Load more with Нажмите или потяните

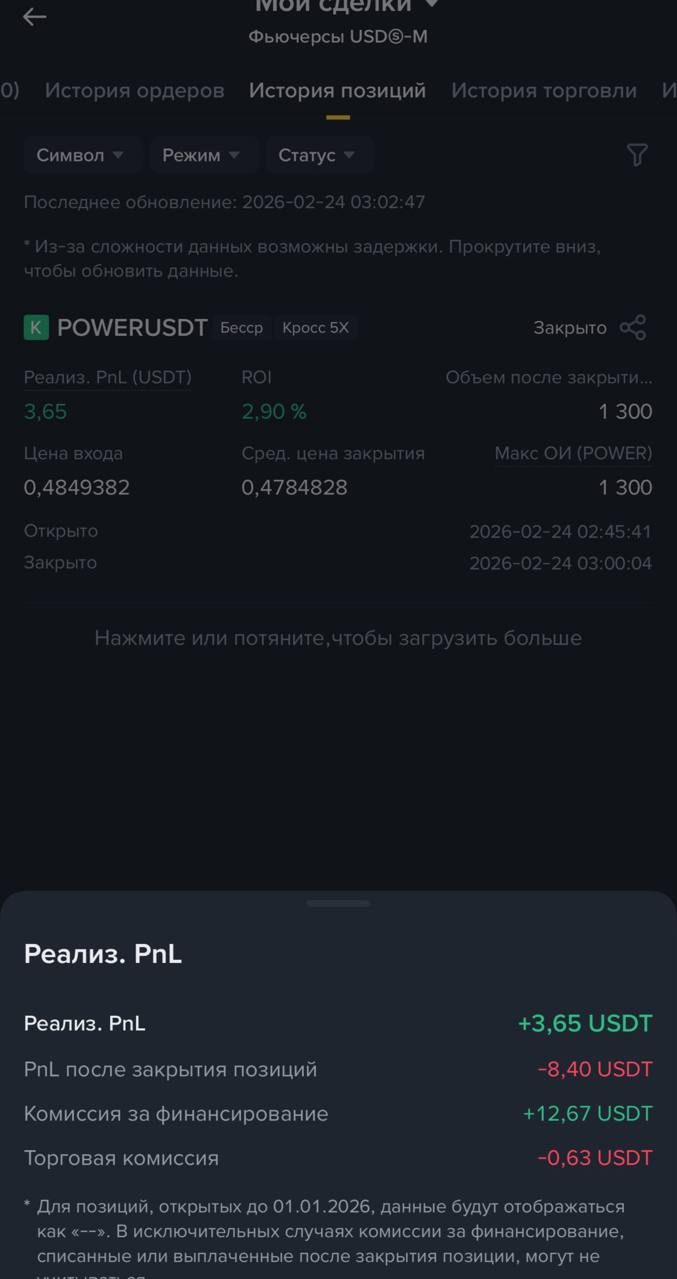(338, 638)
